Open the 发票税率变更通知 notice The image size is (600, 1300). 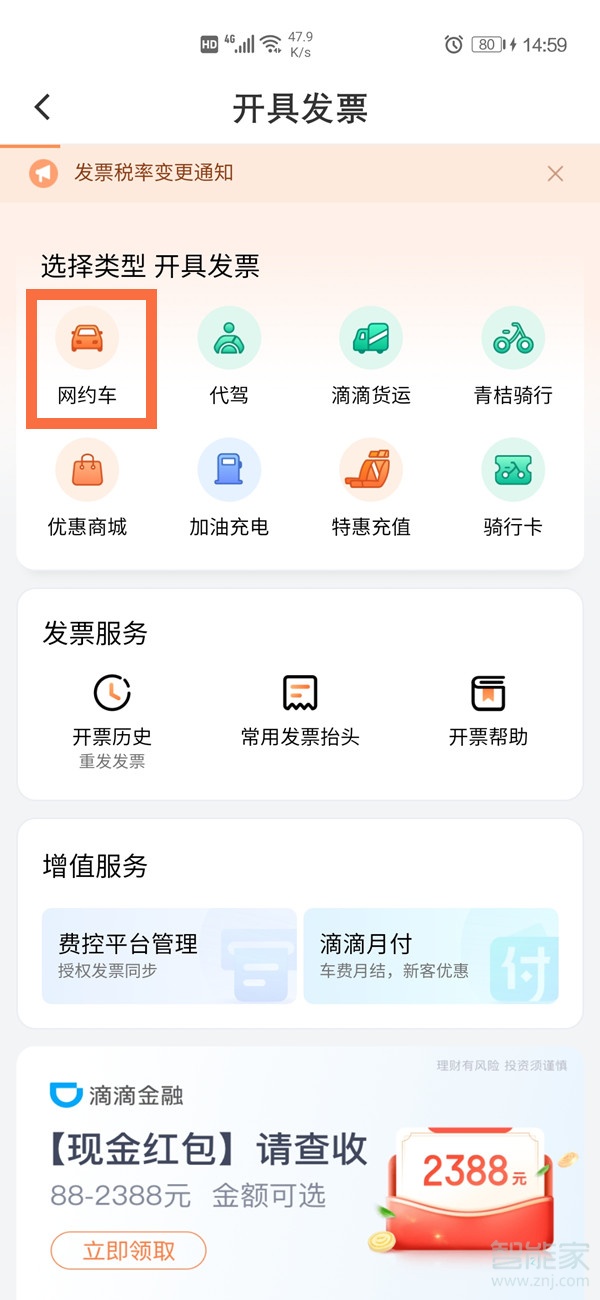click(153, 173)
